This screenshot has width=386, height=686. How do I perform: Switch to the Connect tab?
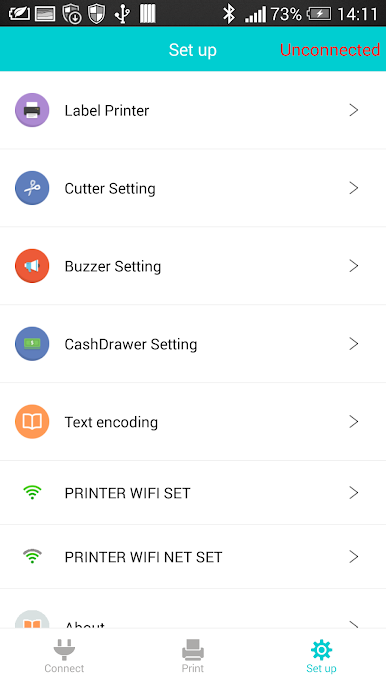(x=64, y=656)
